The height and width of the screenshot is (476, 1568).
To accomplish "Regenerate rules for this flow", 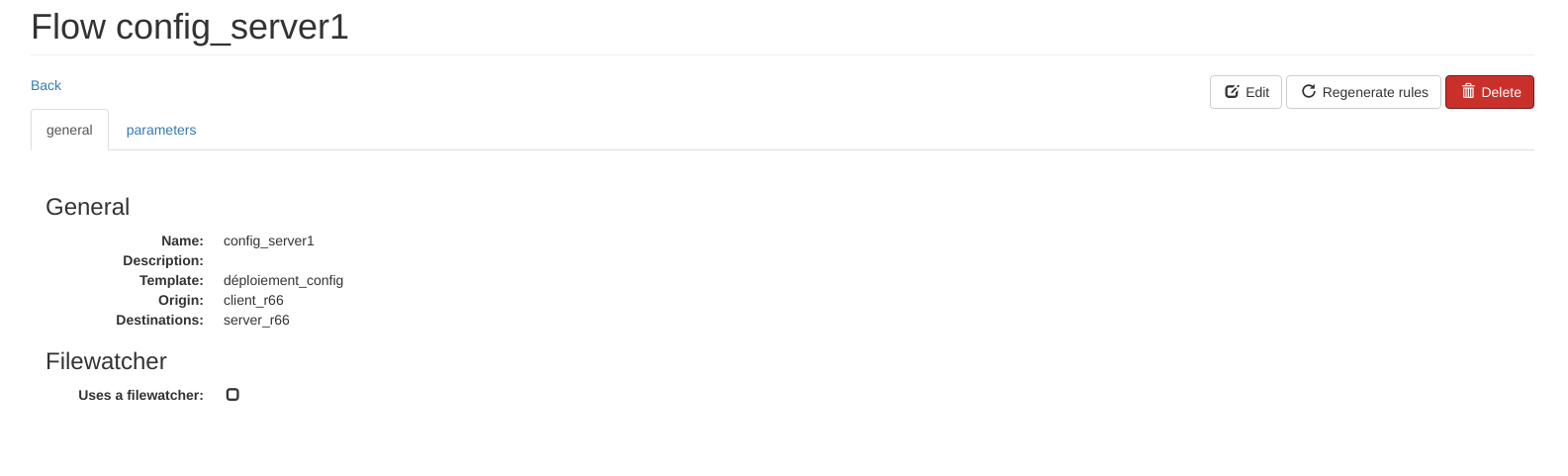I will (x=1363, y=92).
